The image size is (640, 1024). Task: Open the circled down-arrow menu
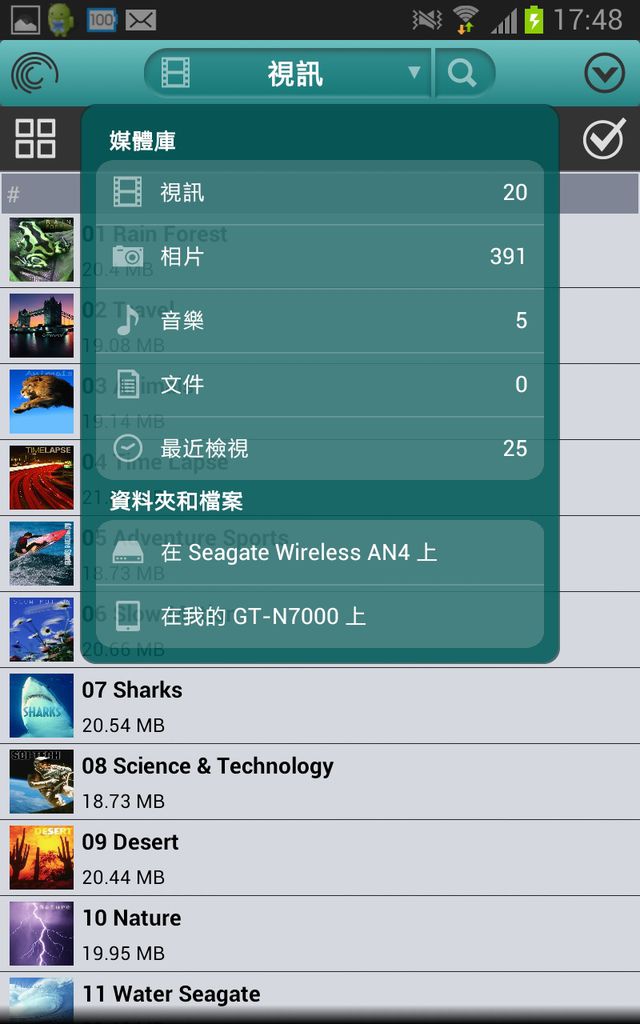tap(604, 73)
